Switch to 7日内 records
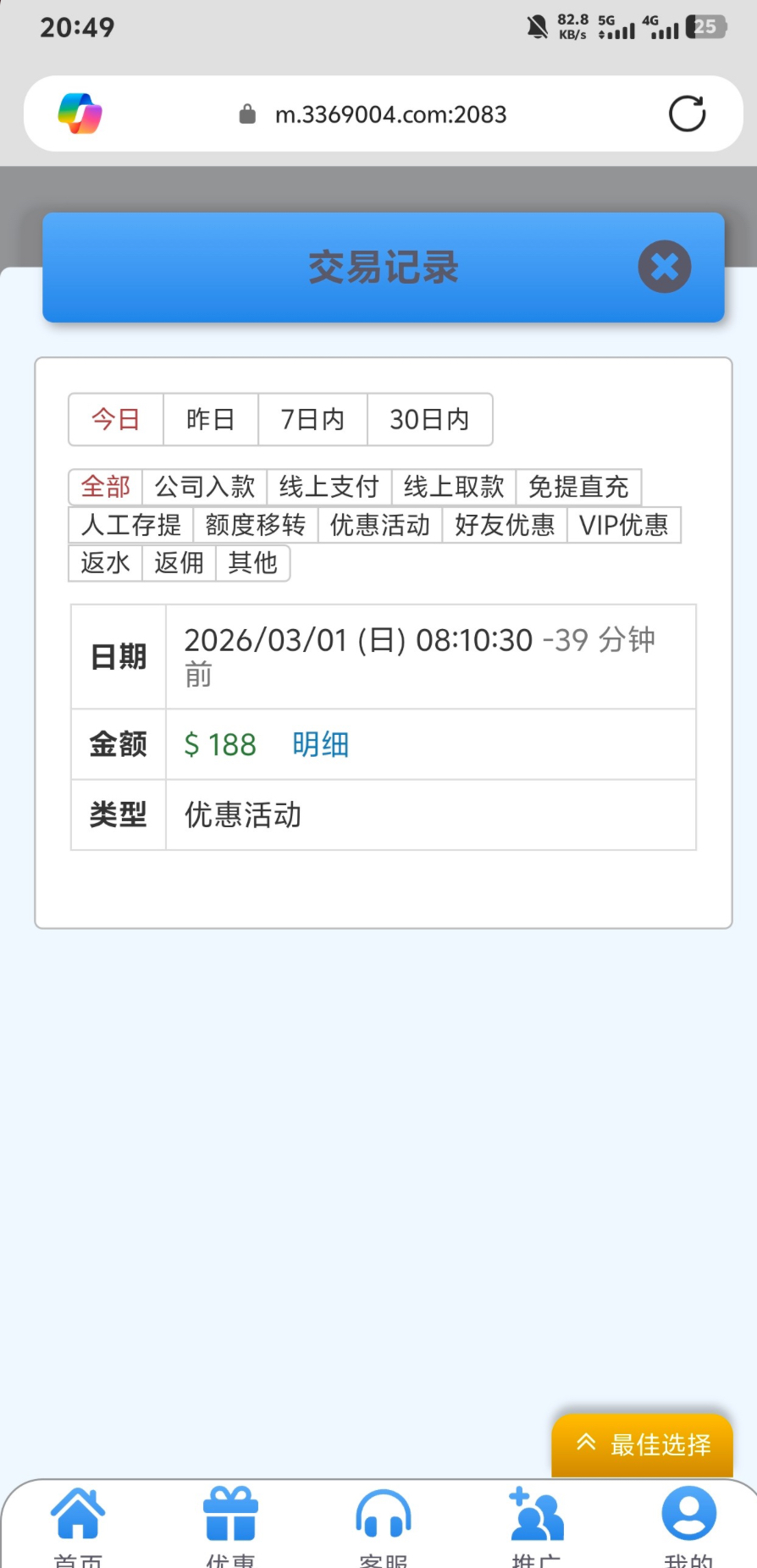Image resolution: width=757 pixels, height=1568 pixels. [312, 419]
